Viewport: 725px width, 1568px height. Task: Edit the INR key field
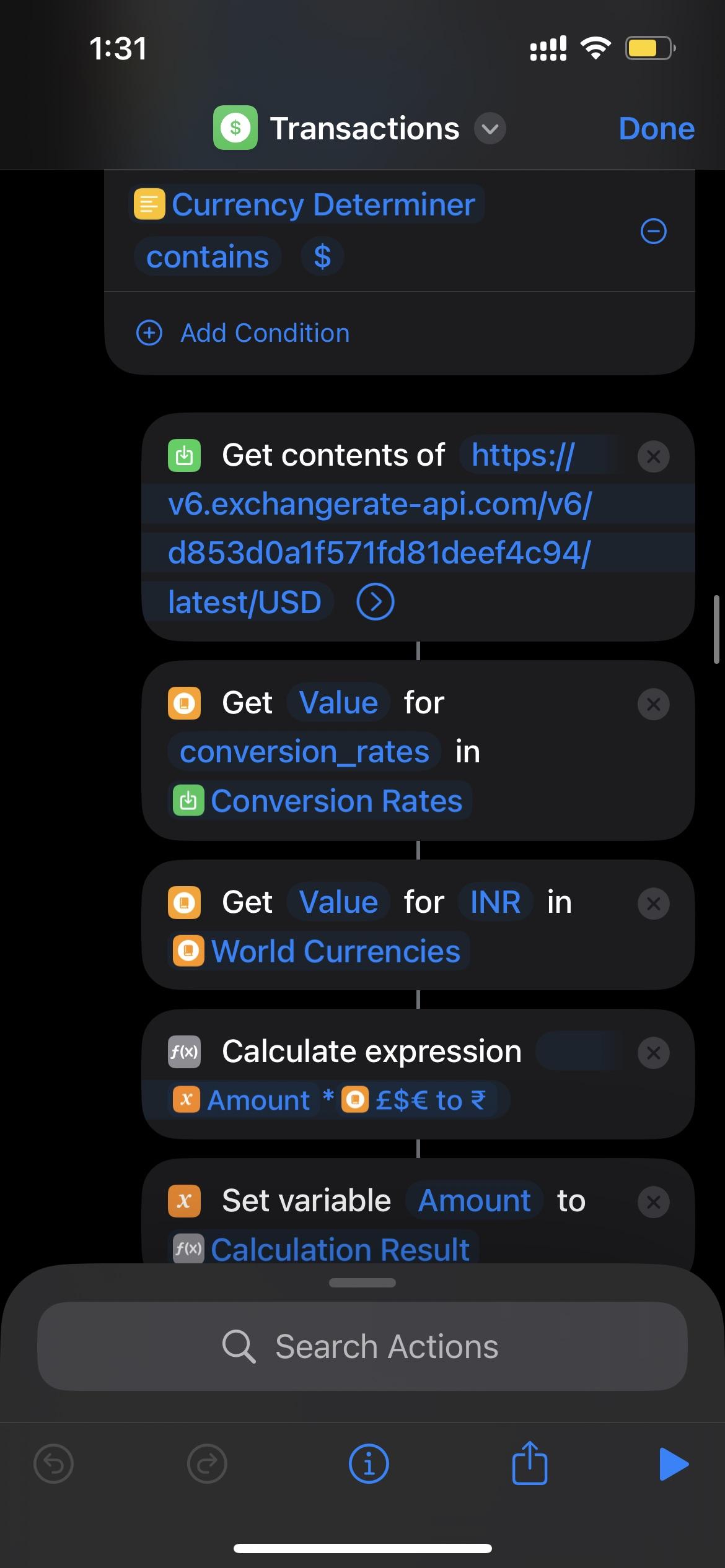pos(495,902)
